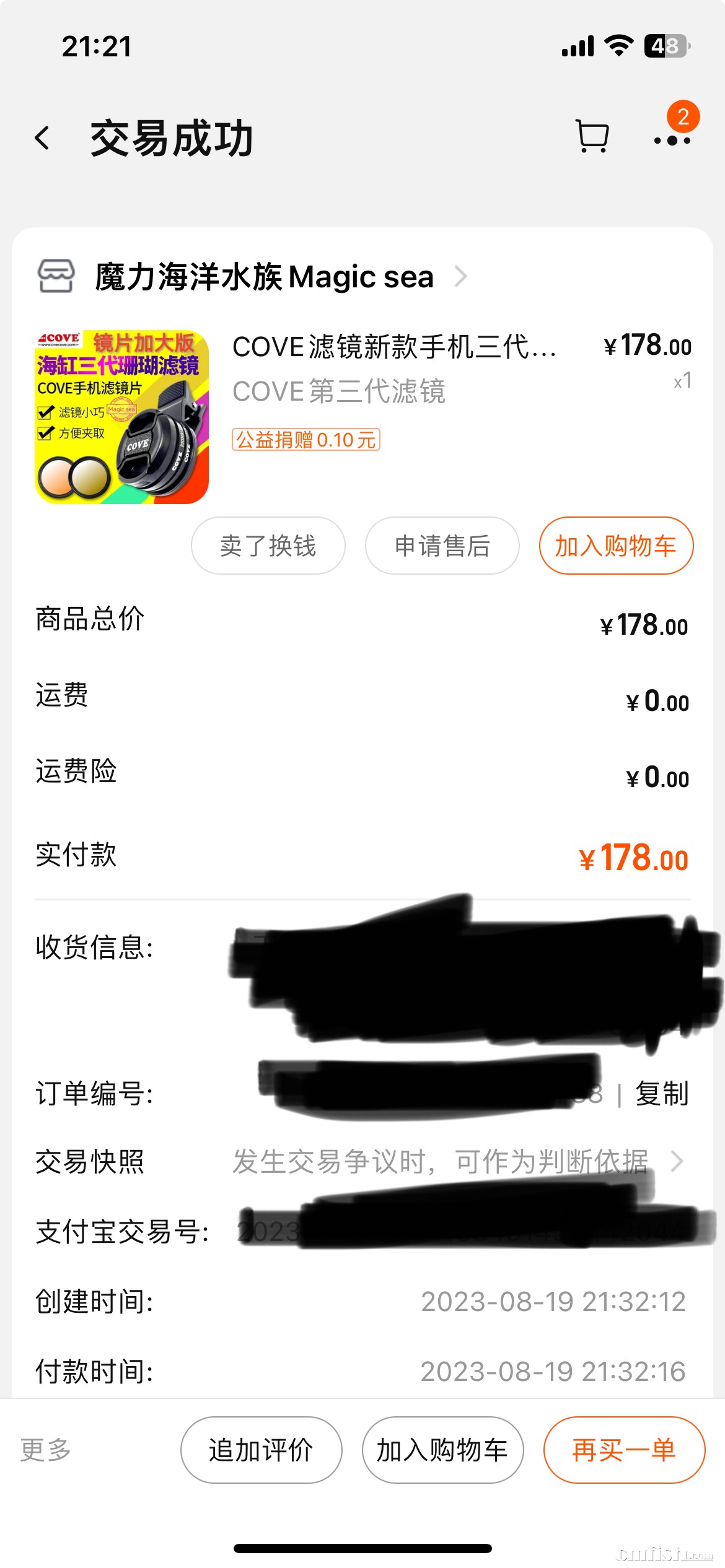This screenshot has height=1568, width=725.
Task: Add a follow-up review via 追加评价
Action: [x=261, y=1450]
